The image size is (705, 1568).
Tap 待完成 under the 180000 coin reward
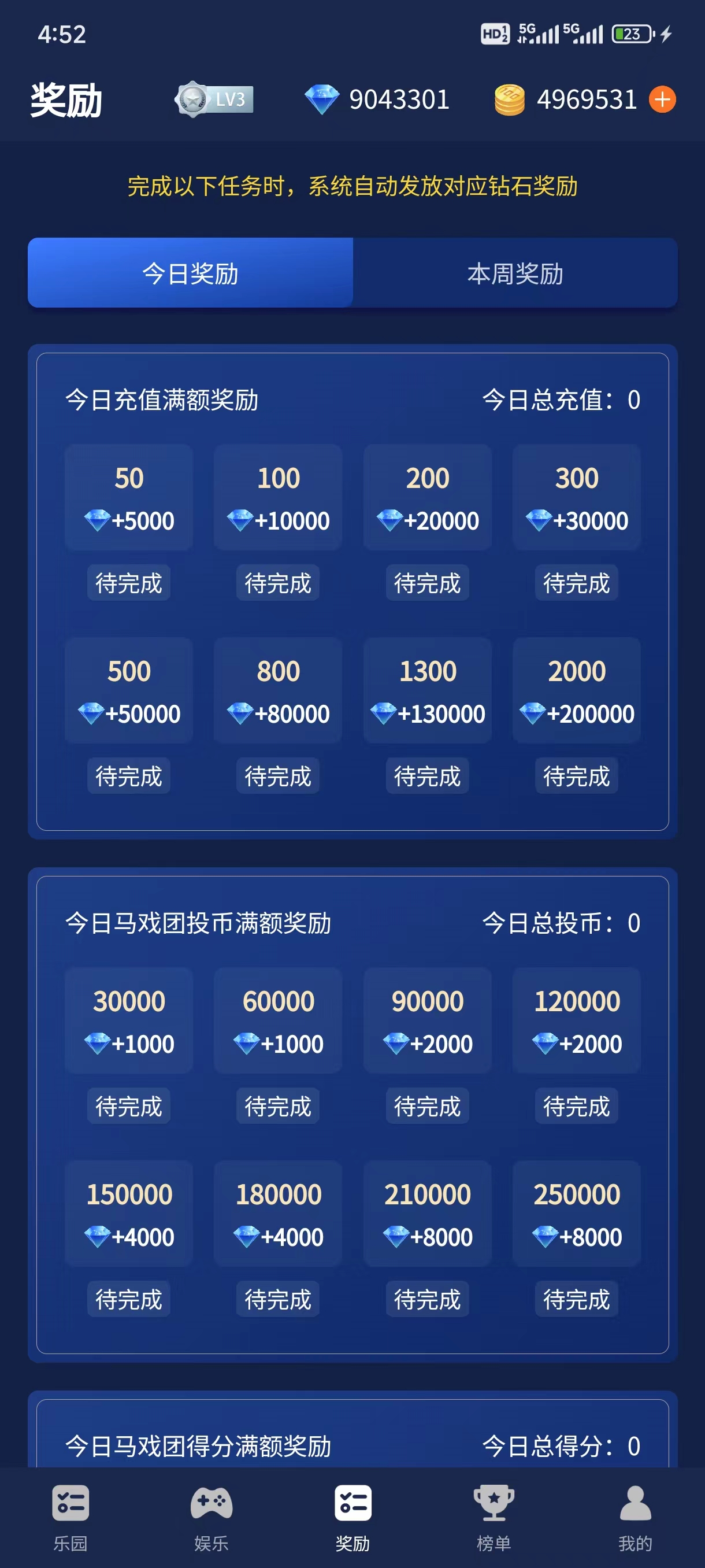coord(278,1299)
